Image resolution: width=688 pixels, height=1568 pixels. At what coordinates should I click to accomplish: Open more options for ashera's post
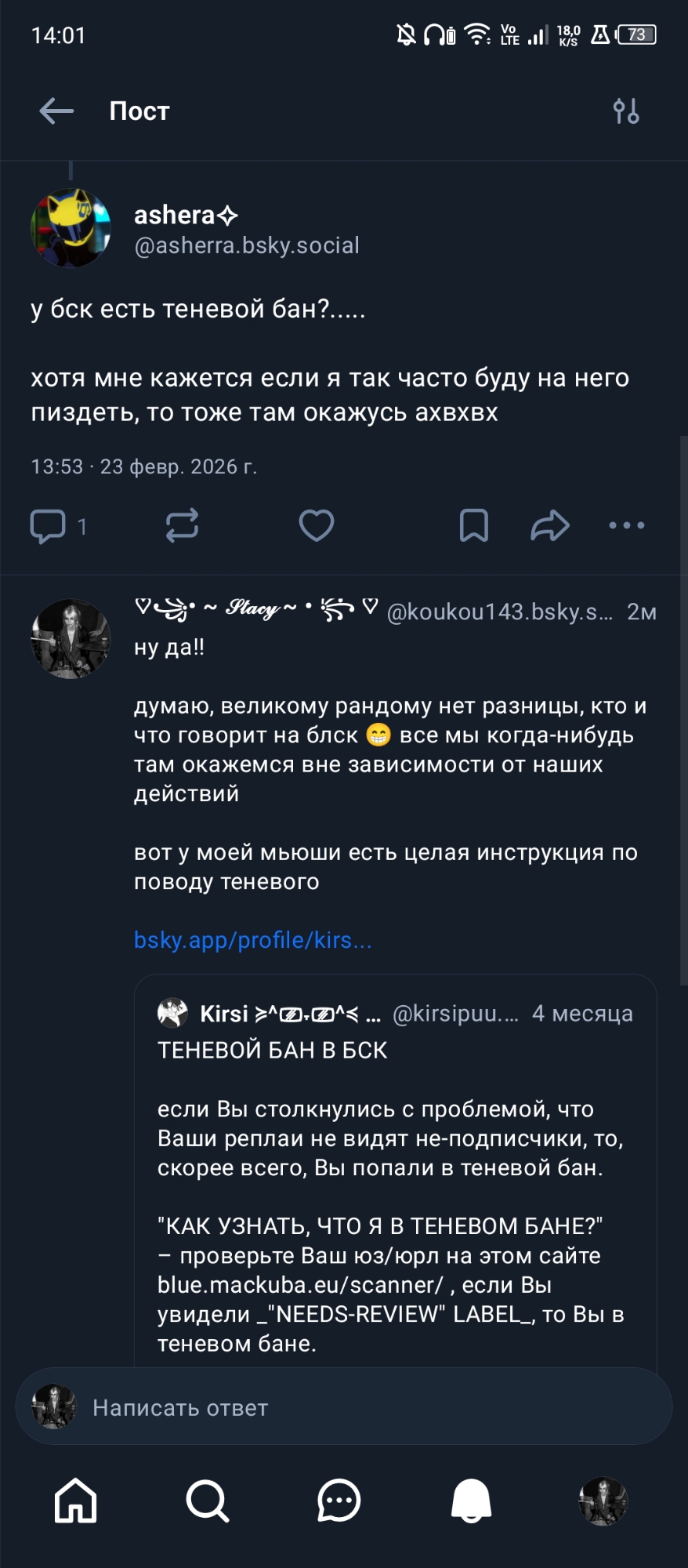coord(627,525)
